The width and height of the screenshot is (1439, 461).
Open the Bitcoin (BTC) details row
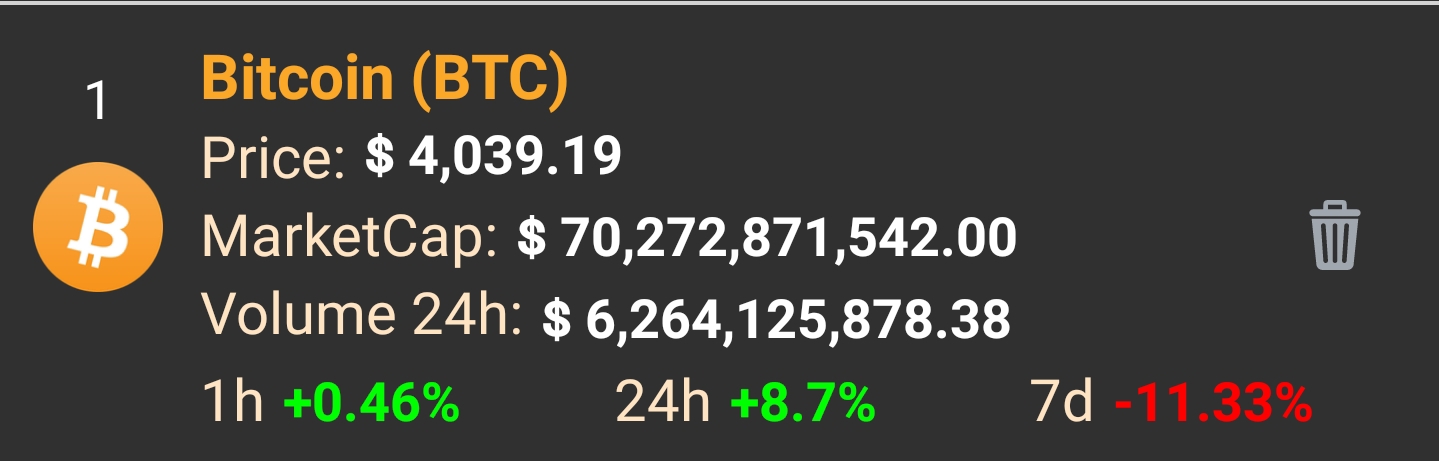[385, 79]
